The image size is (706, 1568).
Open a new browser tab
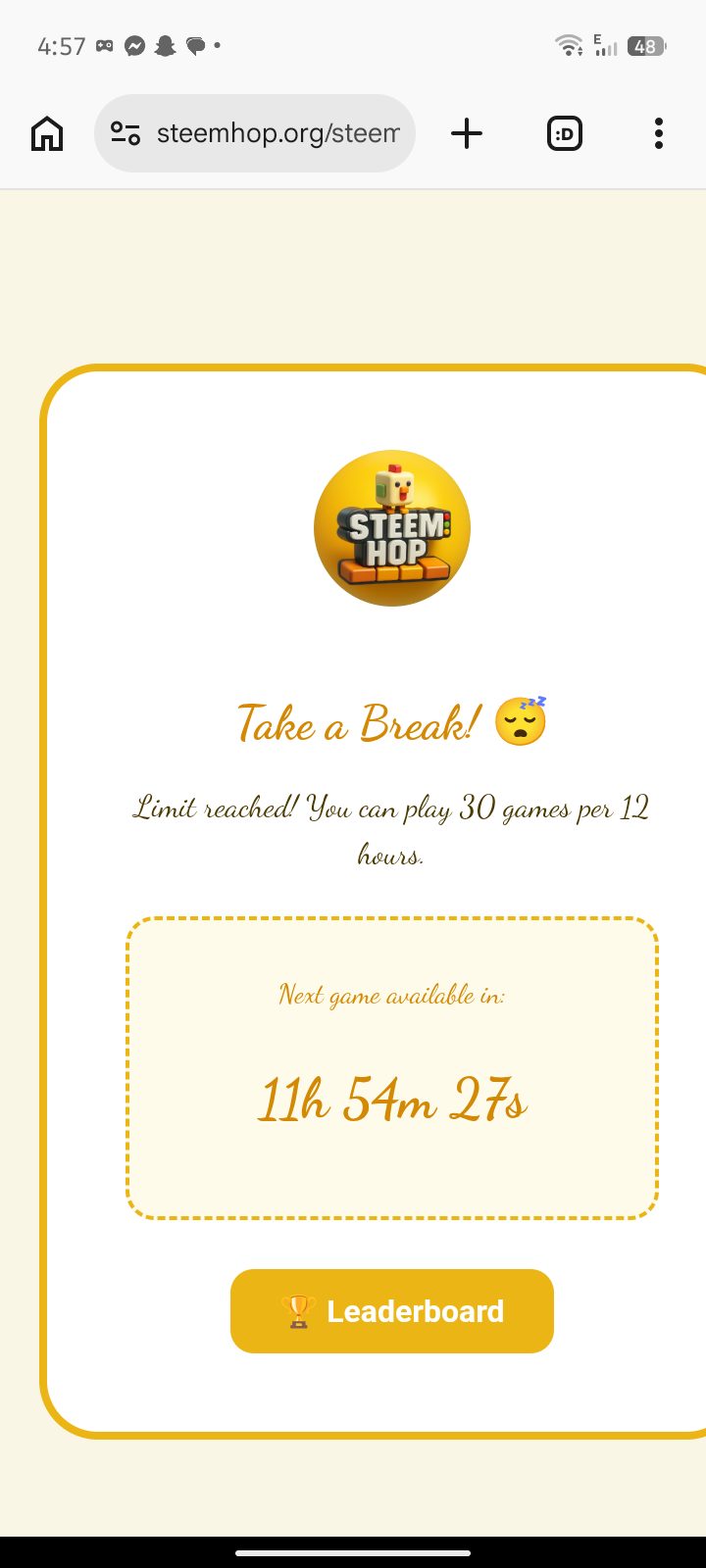(x=467, y=133)
